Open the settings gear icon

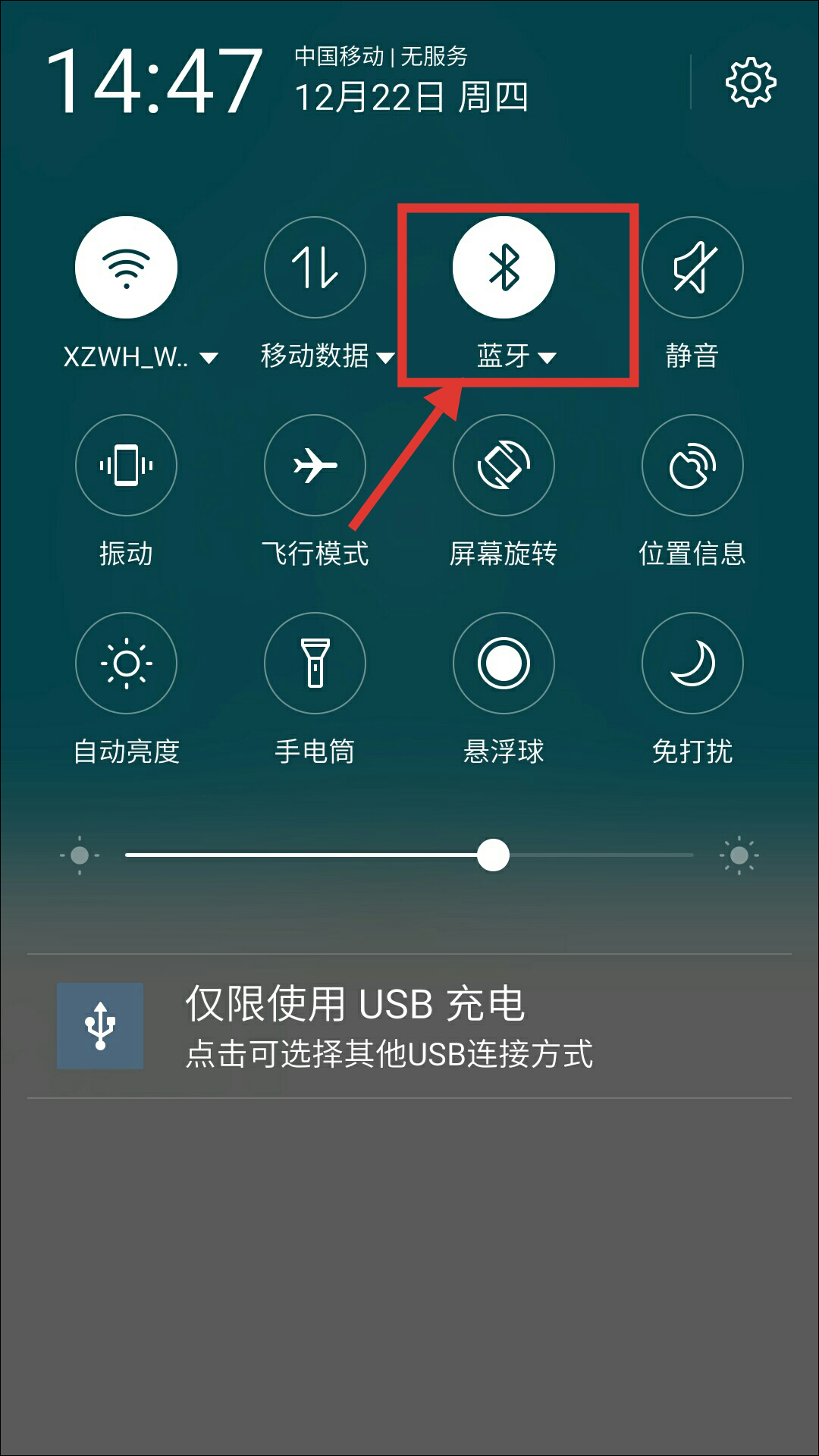(752, 83)
